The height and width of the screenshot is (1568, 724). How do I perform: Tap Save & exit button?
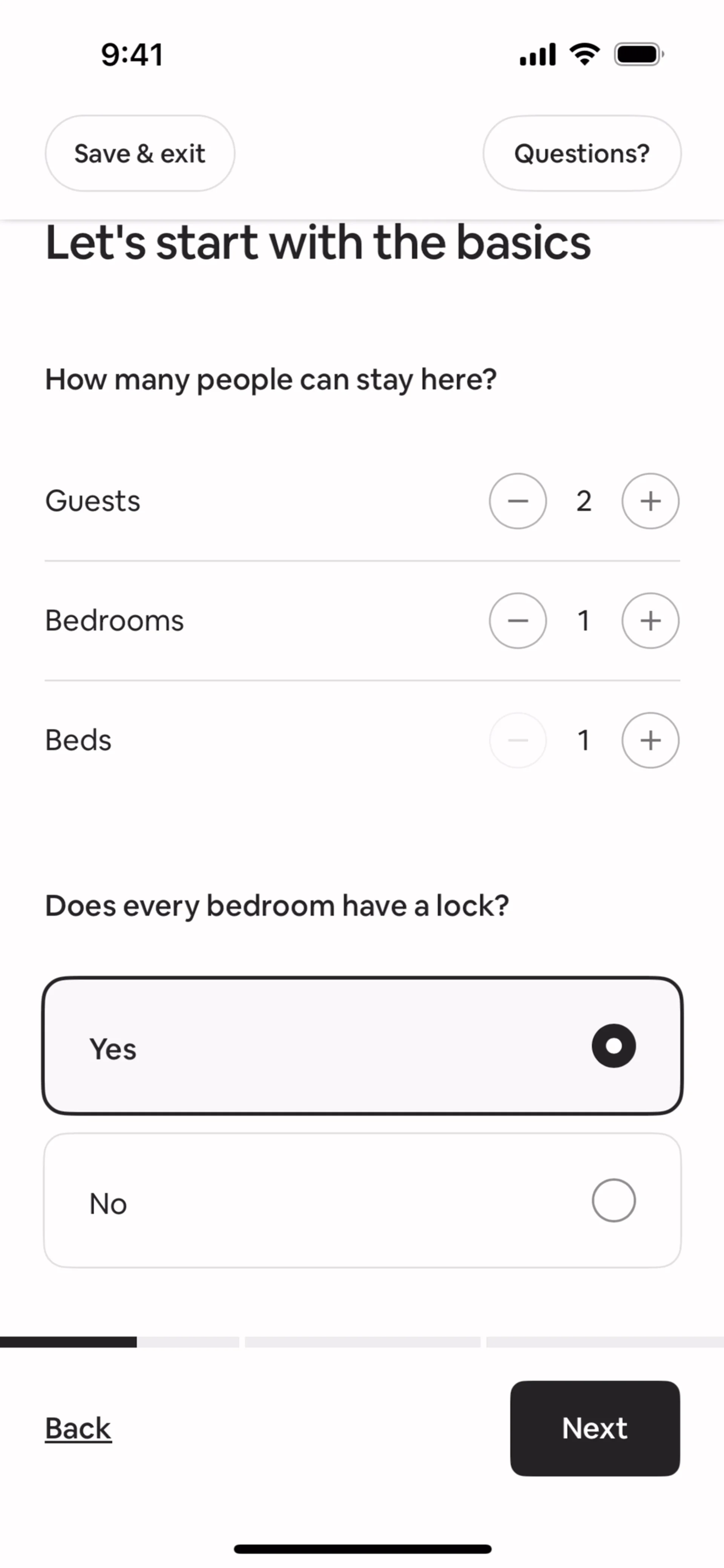140,153
